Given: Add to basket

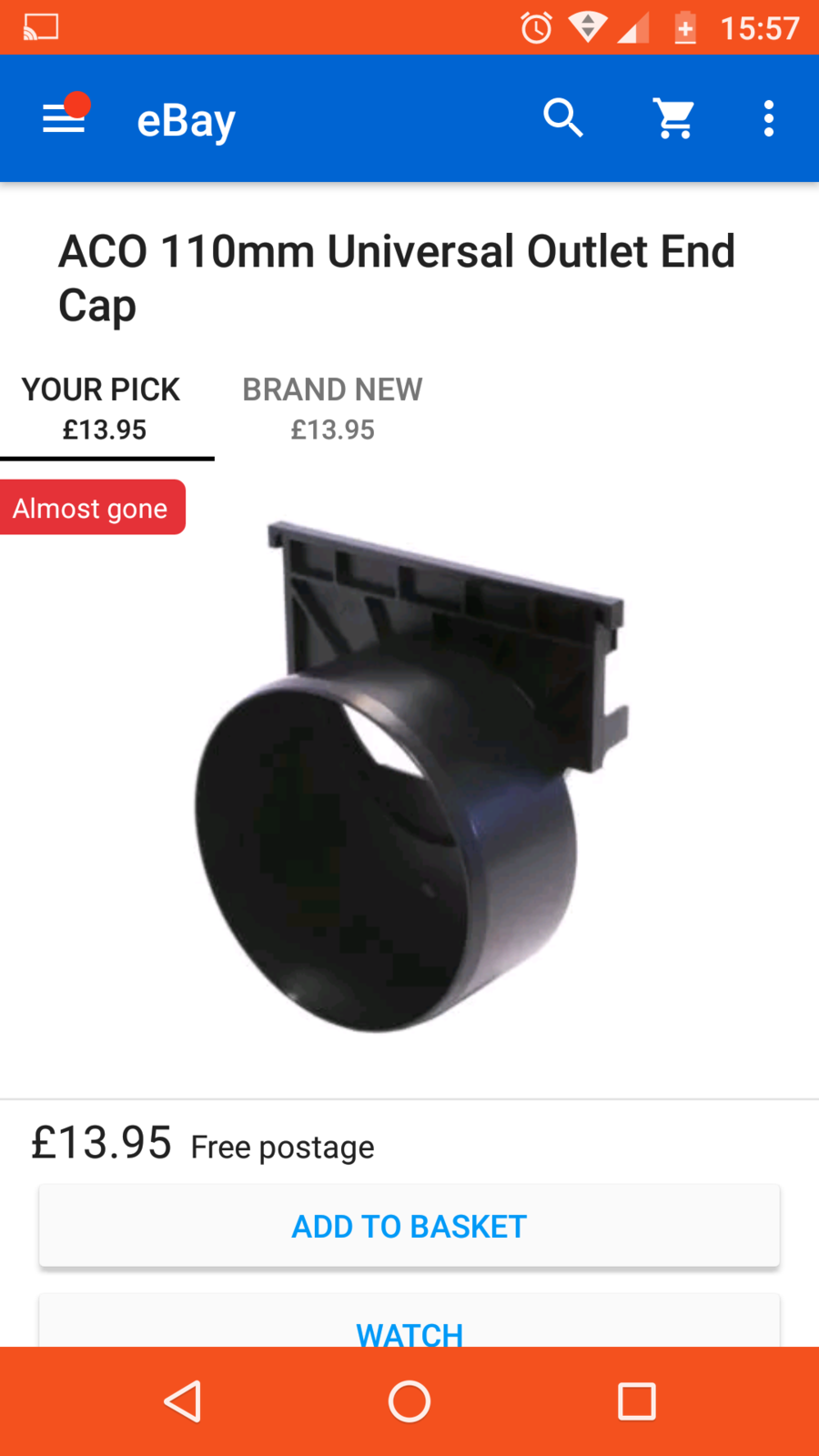Looking at the screenshot, I should tap(409, 1226).
